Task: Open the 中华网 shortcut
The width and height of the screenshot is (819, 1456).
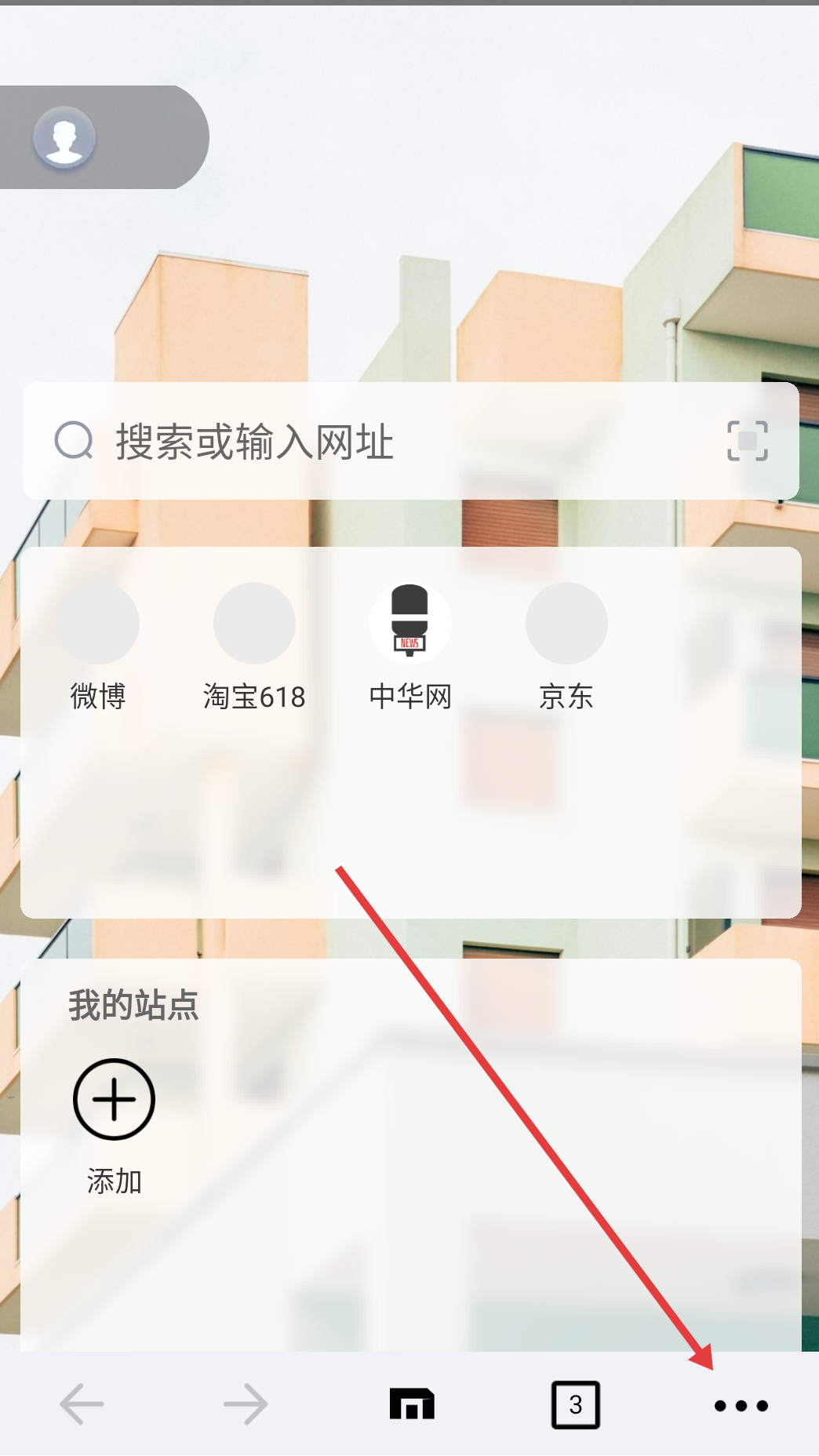Action: point(410,624)
